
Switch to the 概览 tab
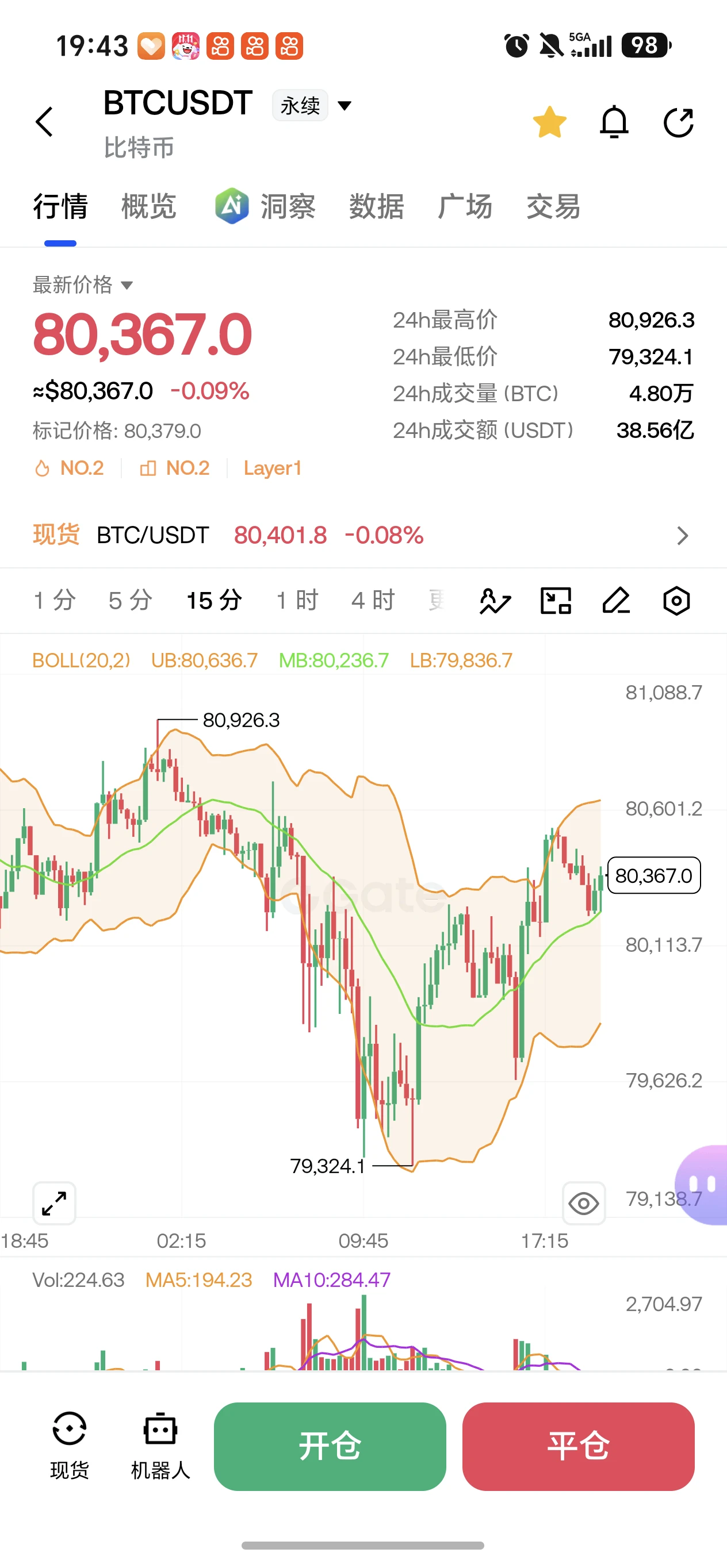[x=148, y=206]
